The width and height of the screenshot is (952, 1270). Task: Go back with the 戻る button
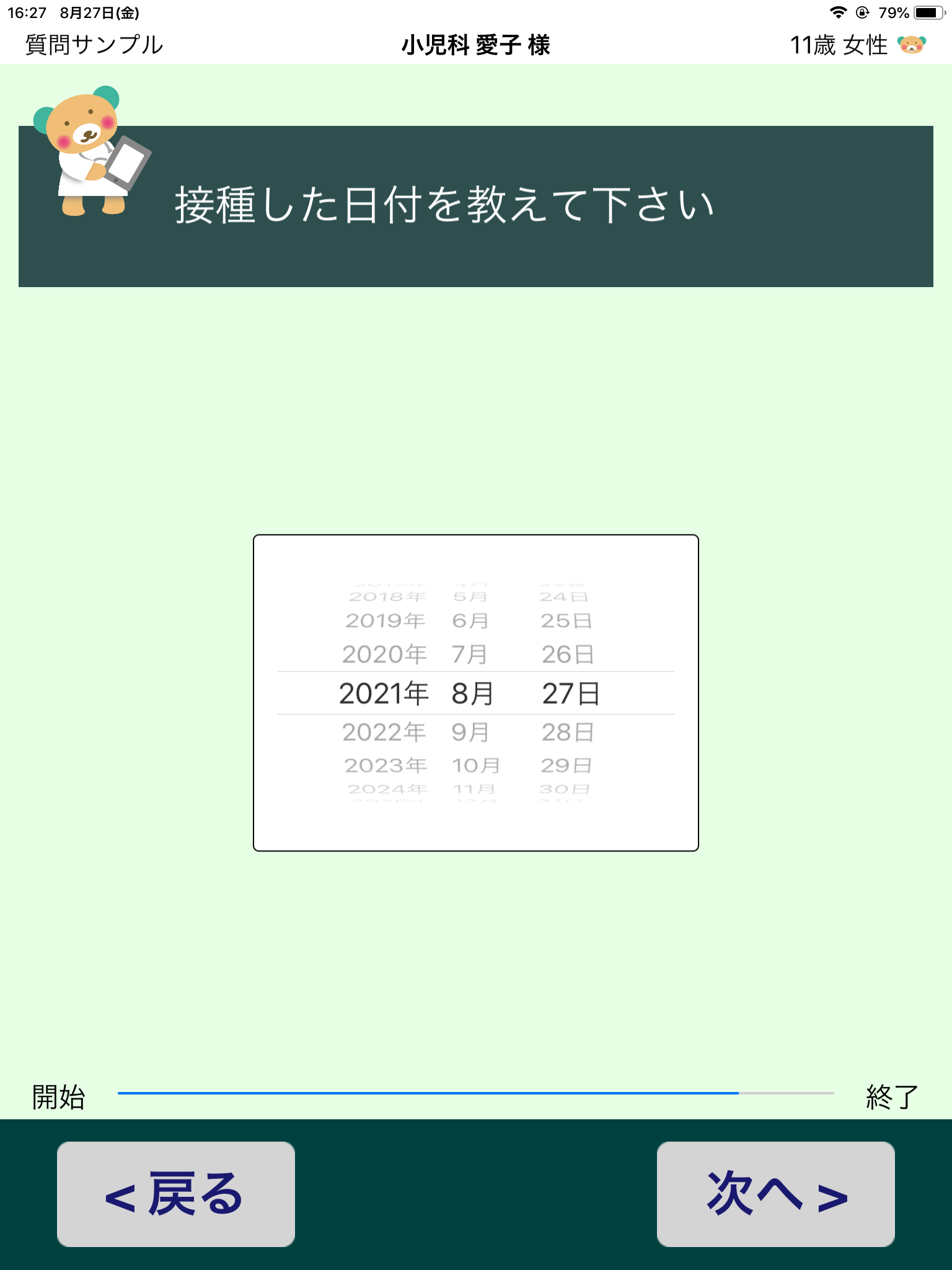click(175, 1194)
